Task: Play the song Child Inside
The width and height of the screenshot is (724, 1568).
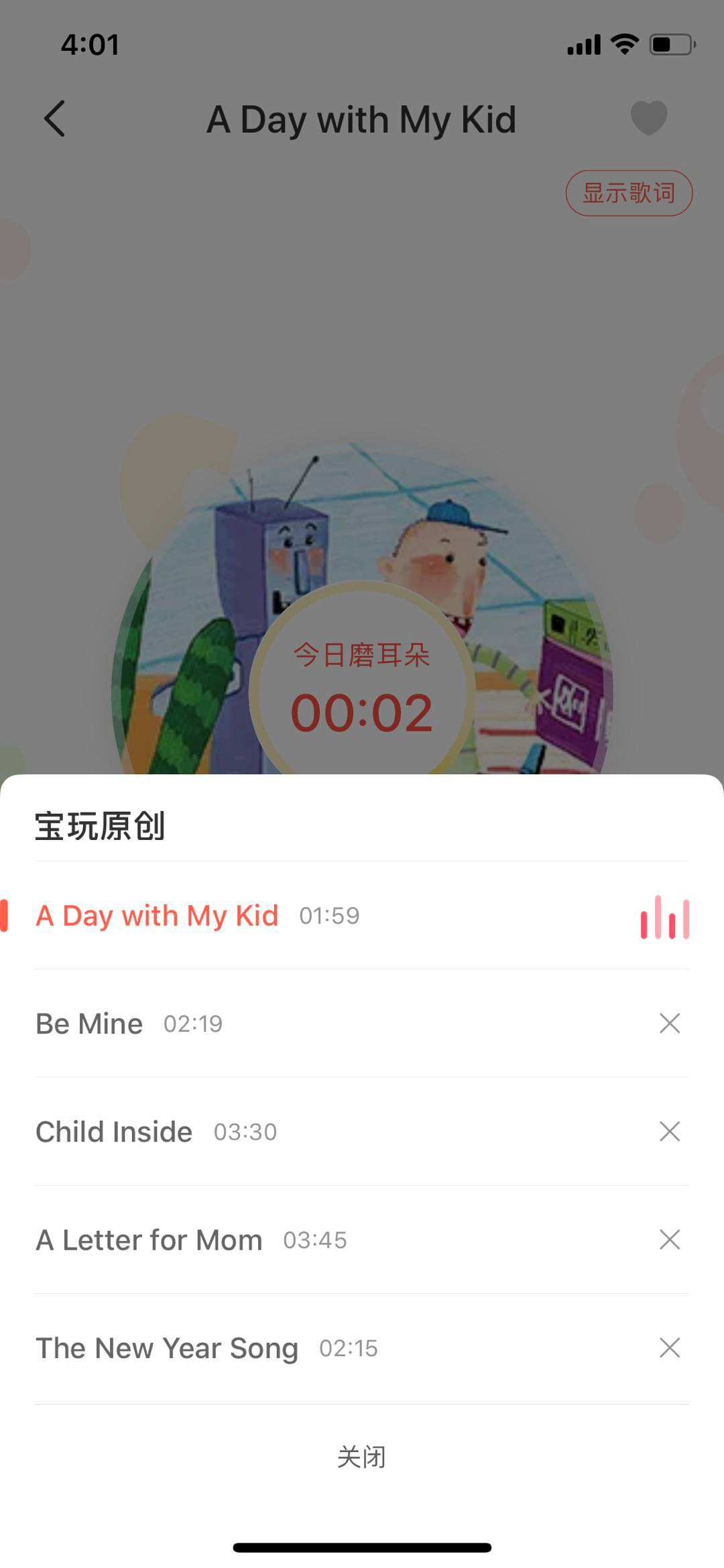Action: pyautogui.click(x=114, y=1132)
